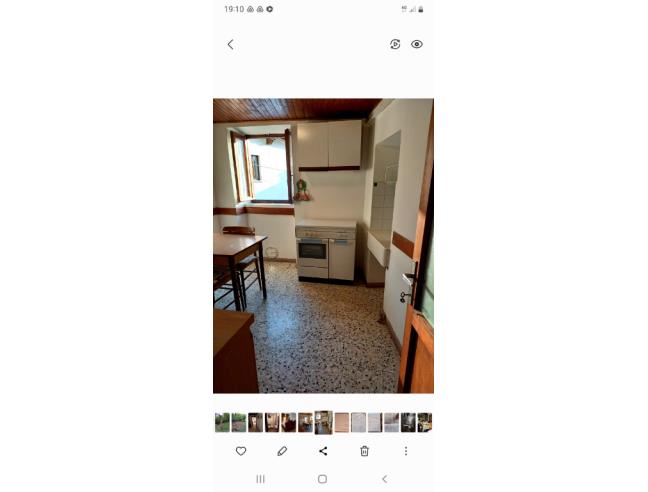This screenshot has height=492, width=648.
Task: Open the more options menu
Action: point(405,451)
